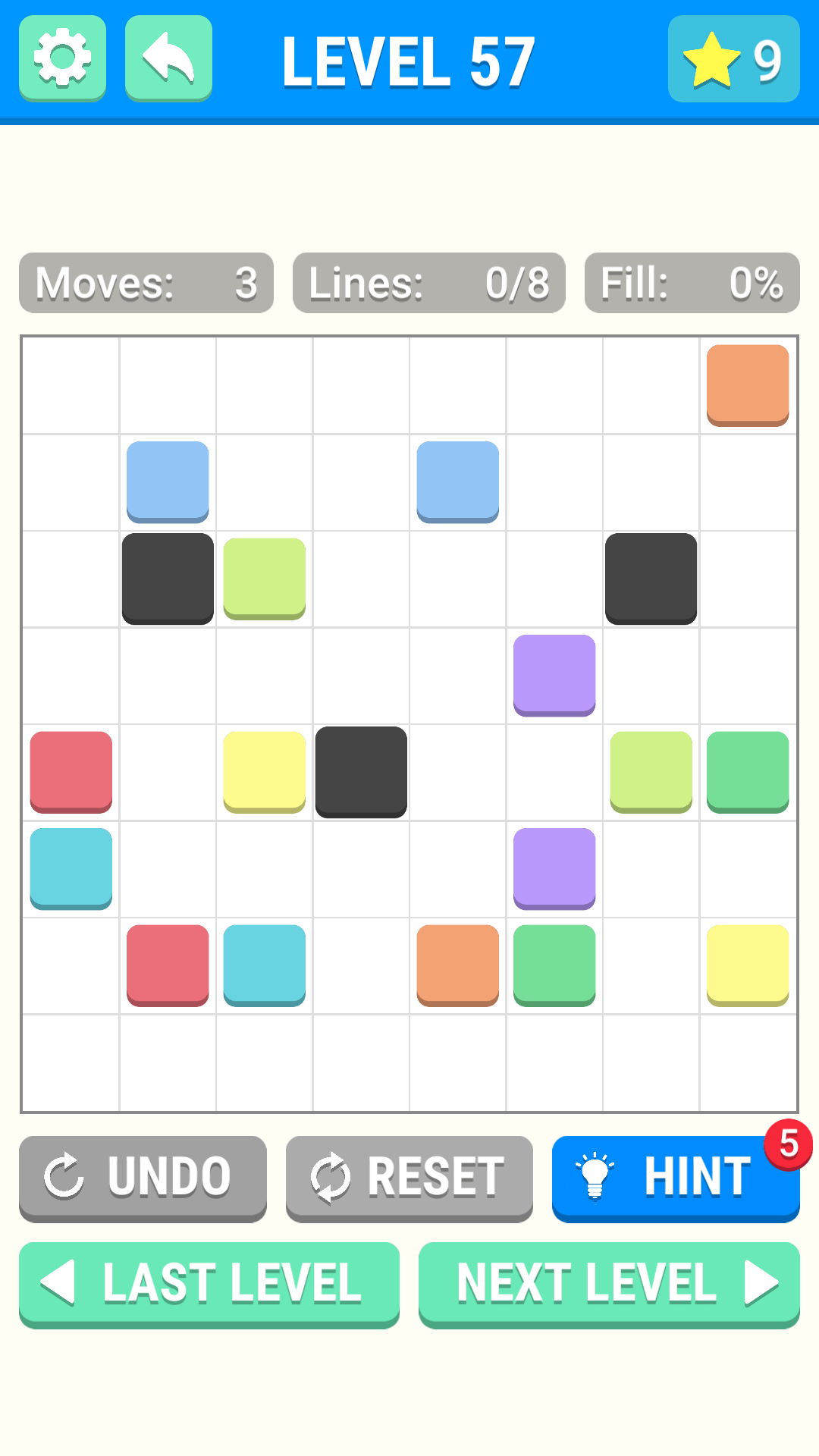
Task: Select the orange block in the top row
Action: pyautogui.click(x=748, y=385)
